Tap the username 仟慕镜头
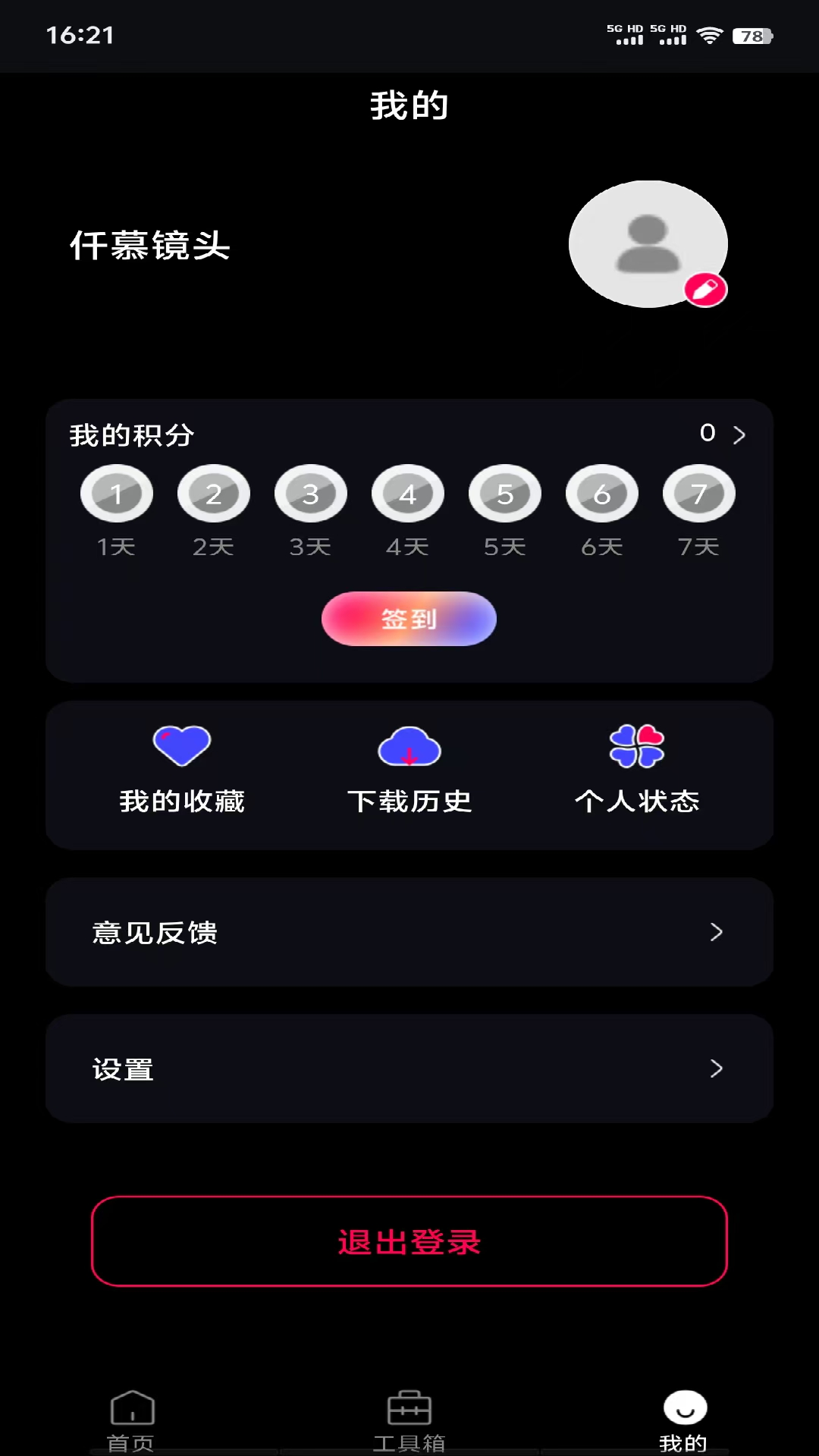This screenshot has height=1456, width=819. click(150, 244)
